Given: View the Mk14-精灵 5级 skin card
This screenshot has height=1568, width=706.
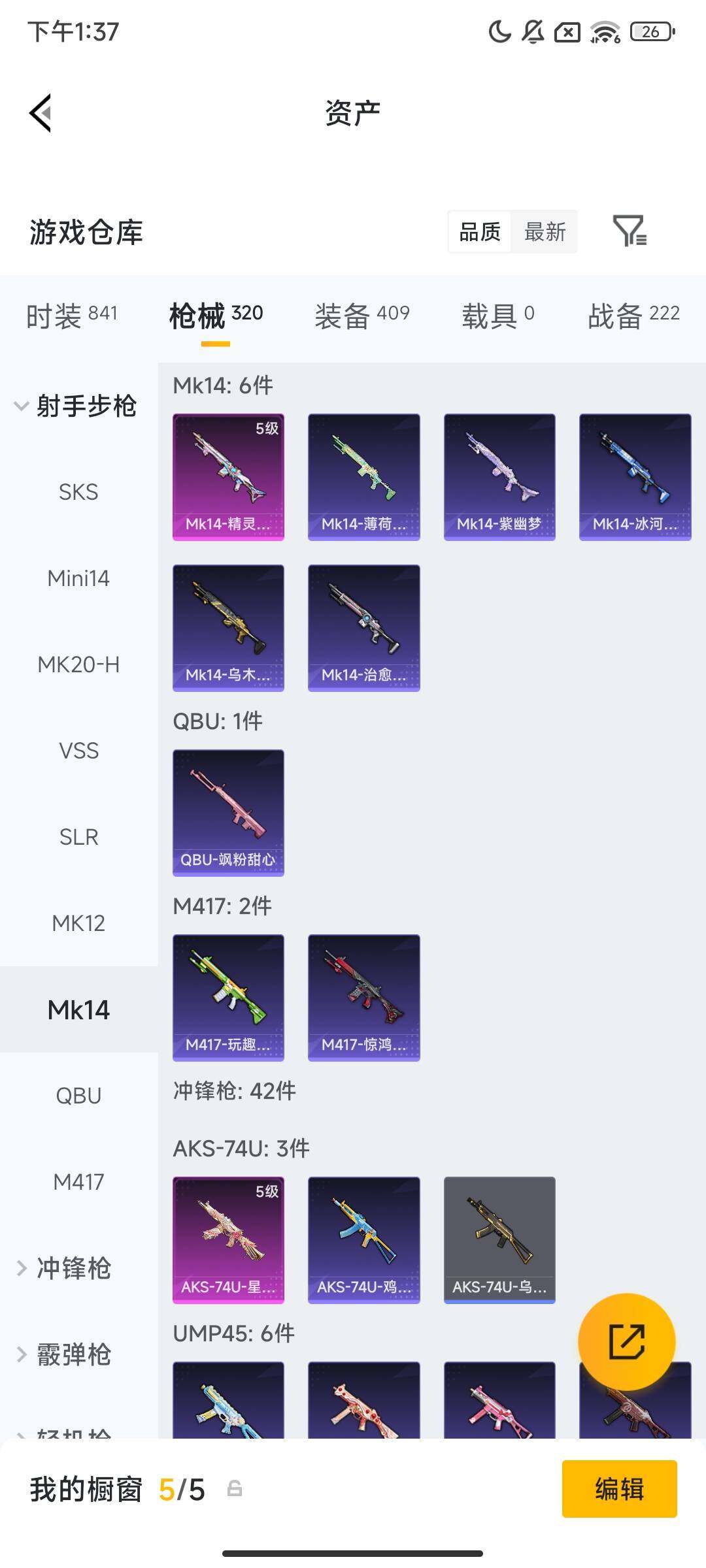Looking at the screenshot, I should tap(228, 476).
